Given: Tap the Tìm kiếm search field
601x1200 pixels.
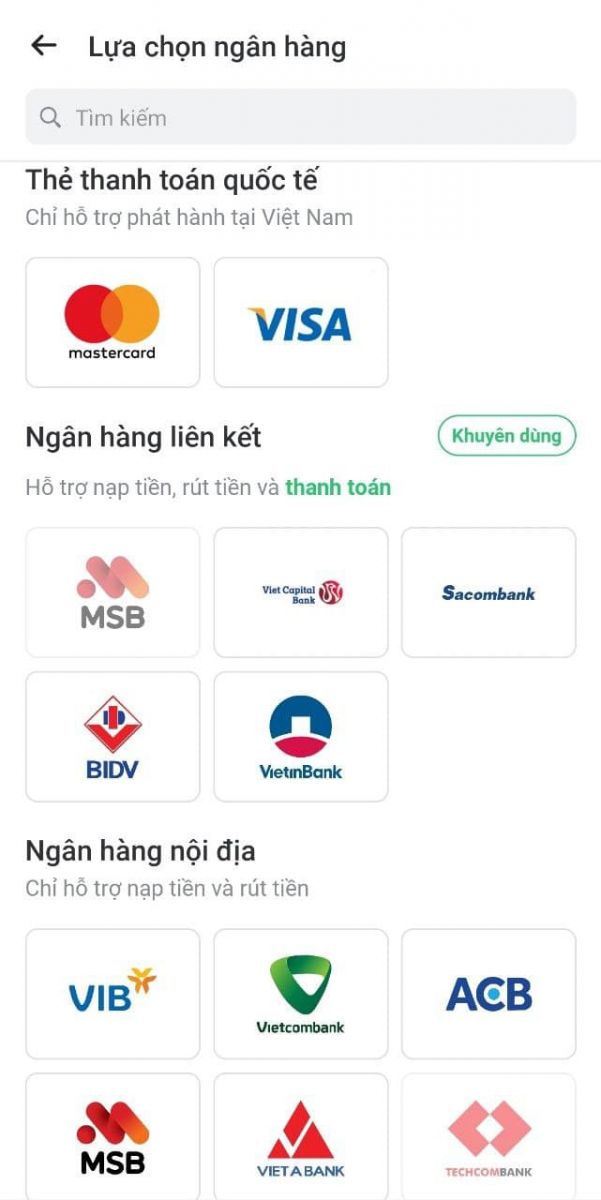Looking at the screenshot, I should click(x=300, y=118).
